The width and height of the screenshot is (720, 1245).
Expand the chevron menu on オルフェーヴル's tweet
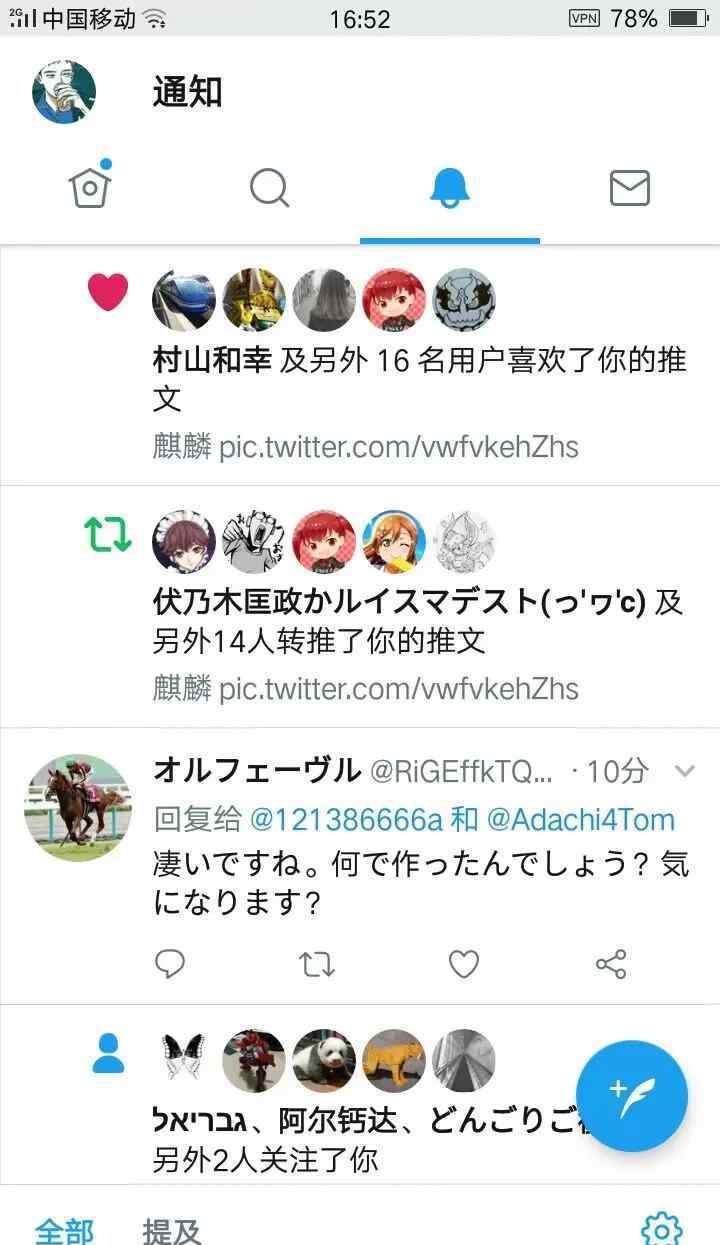coord(685,771)
